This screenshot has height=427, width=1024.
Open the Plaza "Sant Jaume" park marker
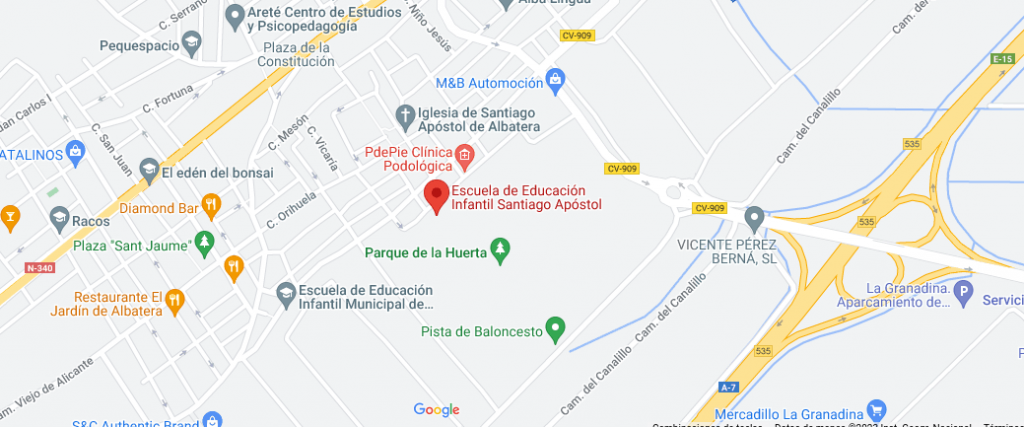click(204, 243)
